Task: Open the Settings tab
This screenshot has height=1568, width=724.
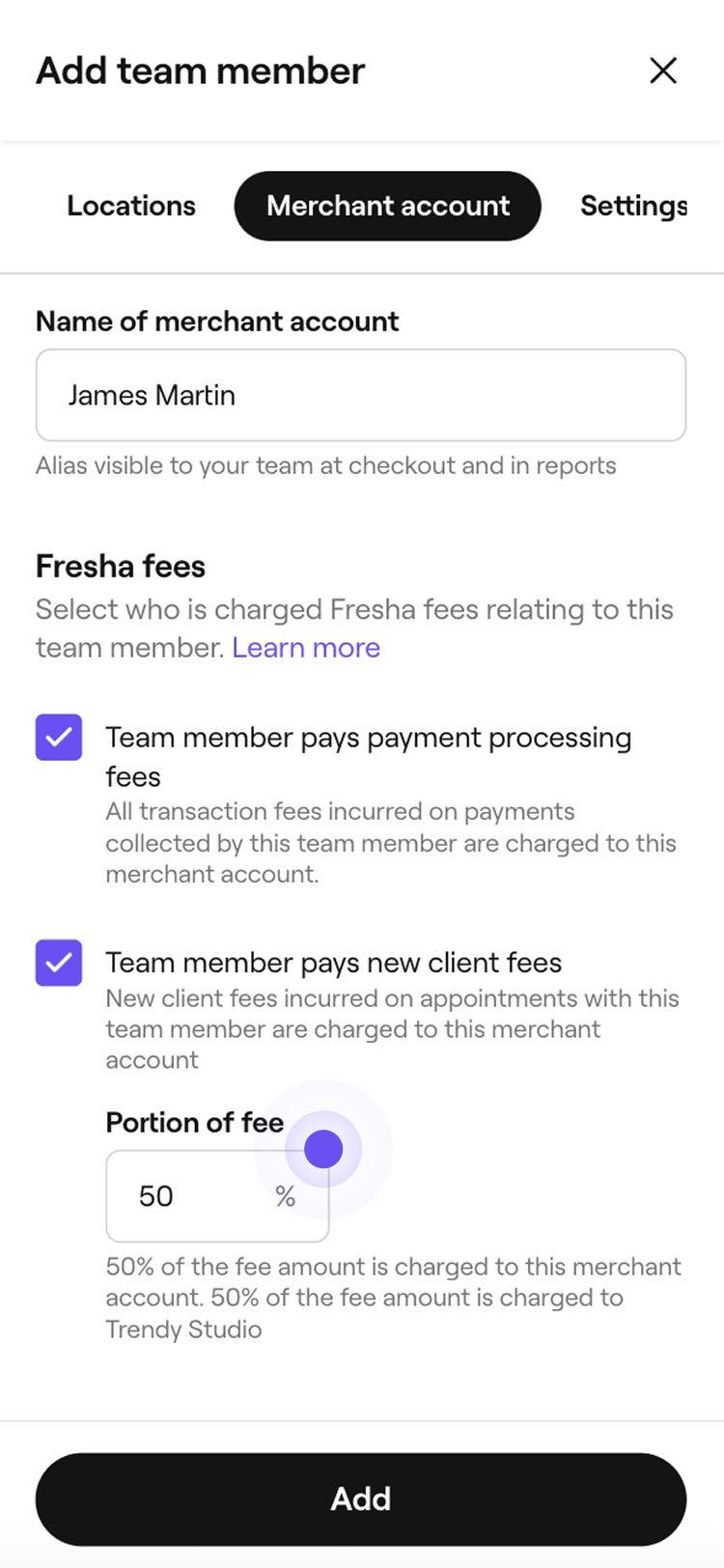Action: click(633, 206)
